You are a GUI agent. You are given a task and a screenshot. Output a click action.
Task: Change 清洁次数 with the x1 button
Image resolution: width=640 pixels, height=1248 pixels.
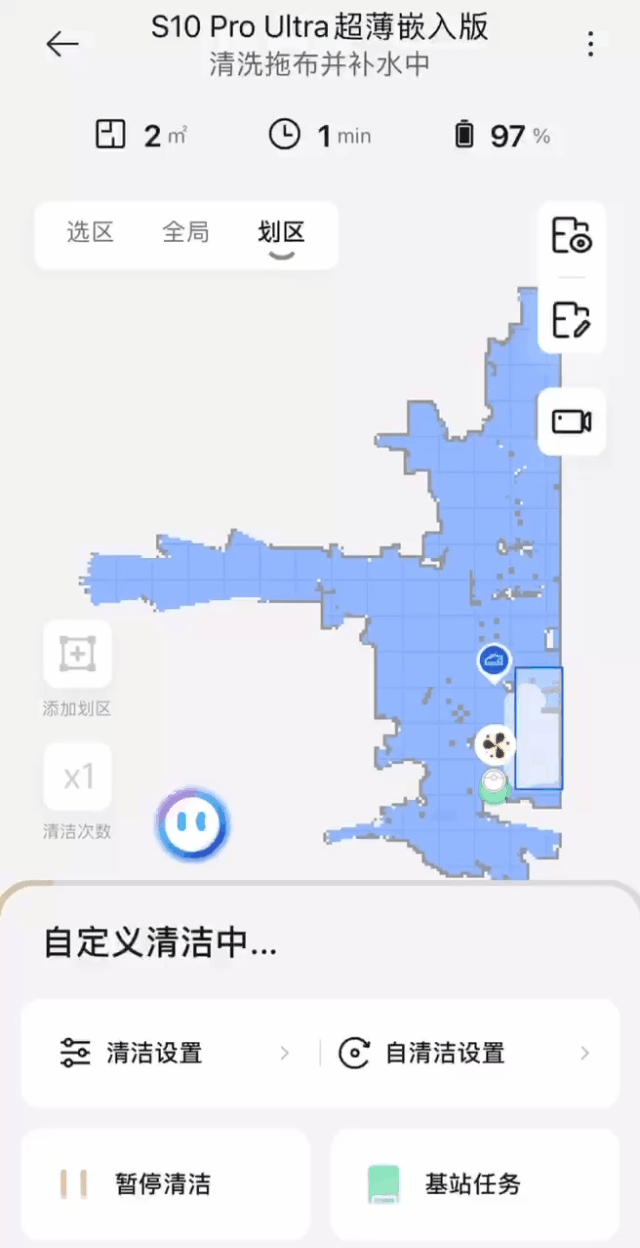point(77,777)
